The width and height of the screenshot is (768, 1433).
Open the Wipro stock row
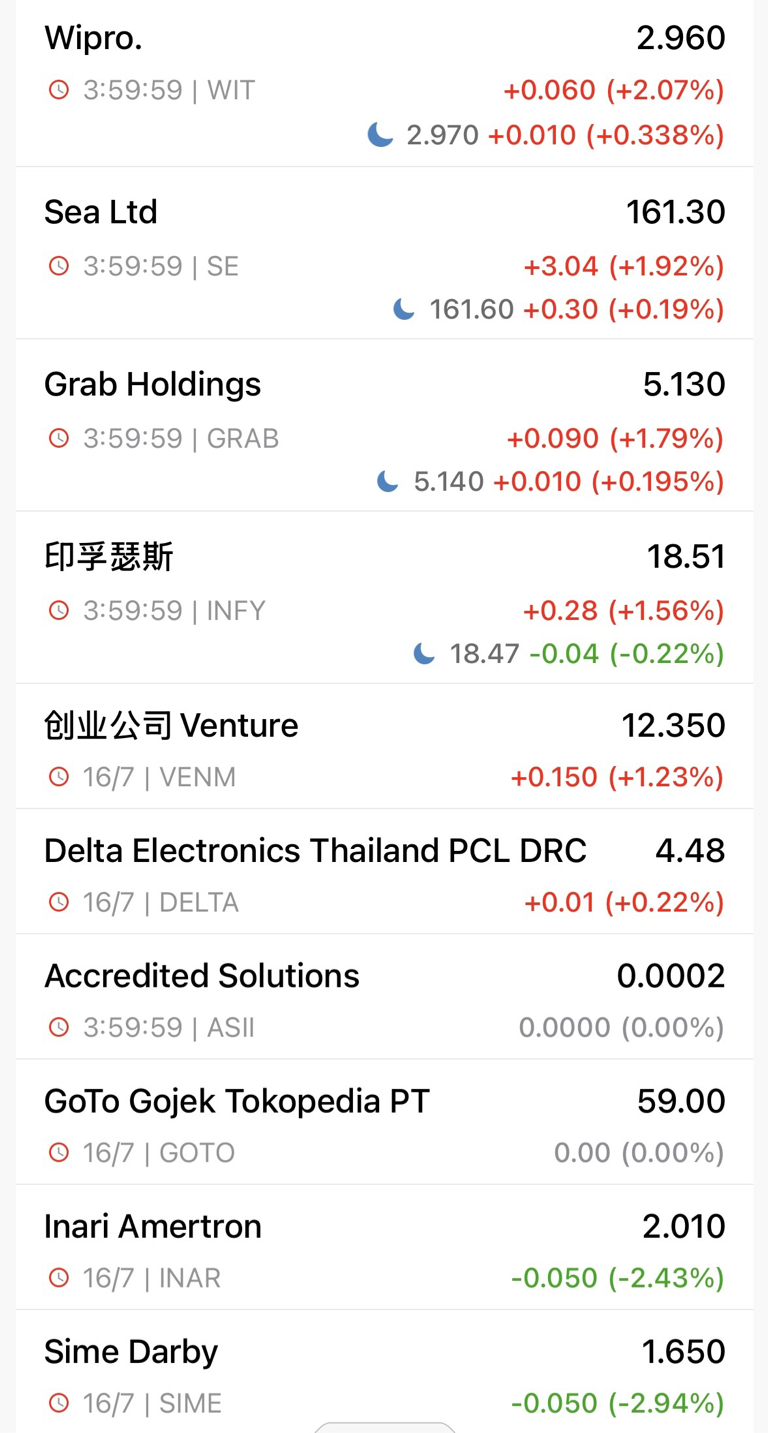pos(384,83)
